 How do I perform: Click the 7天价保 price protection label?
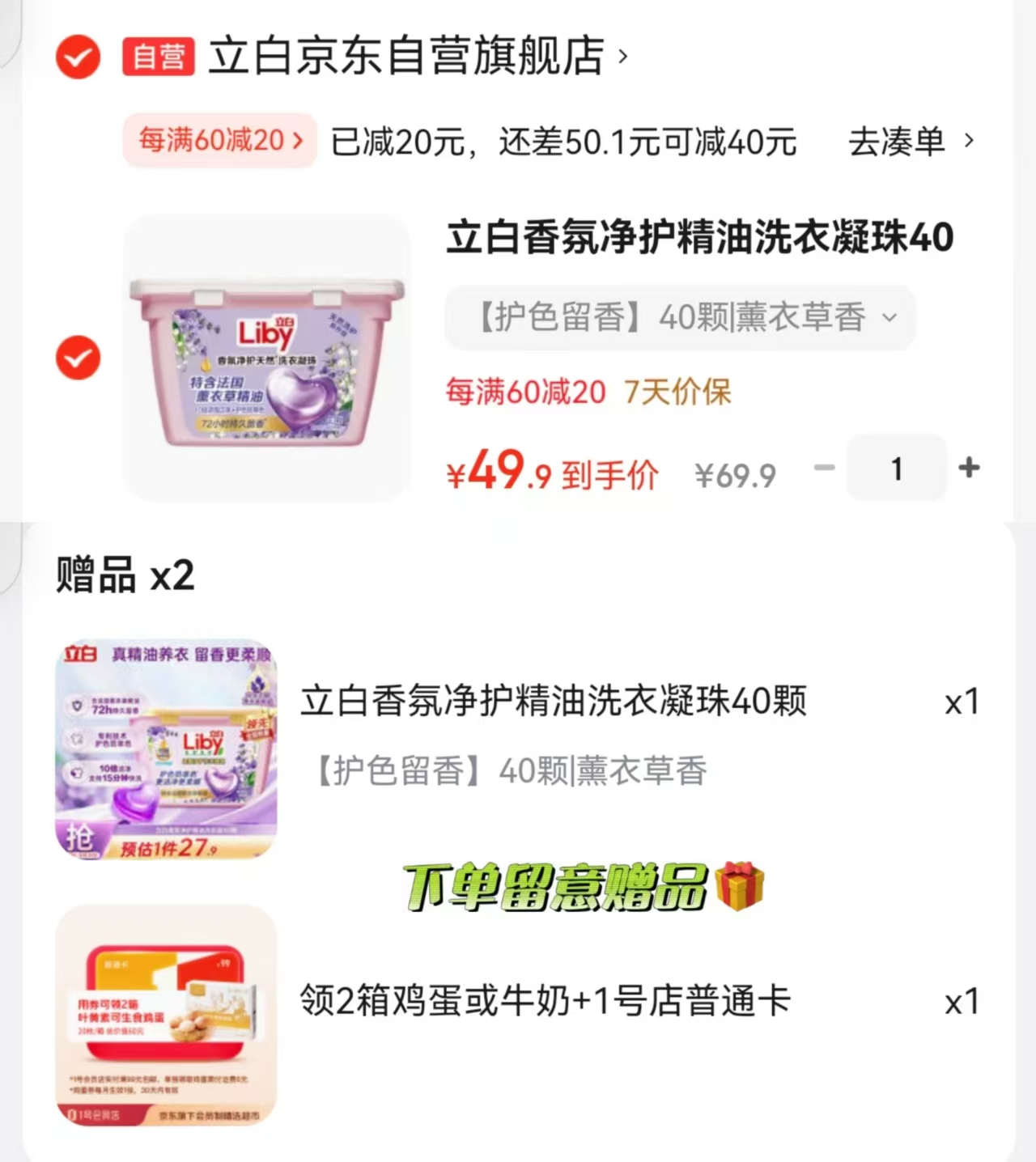(677, 392)
